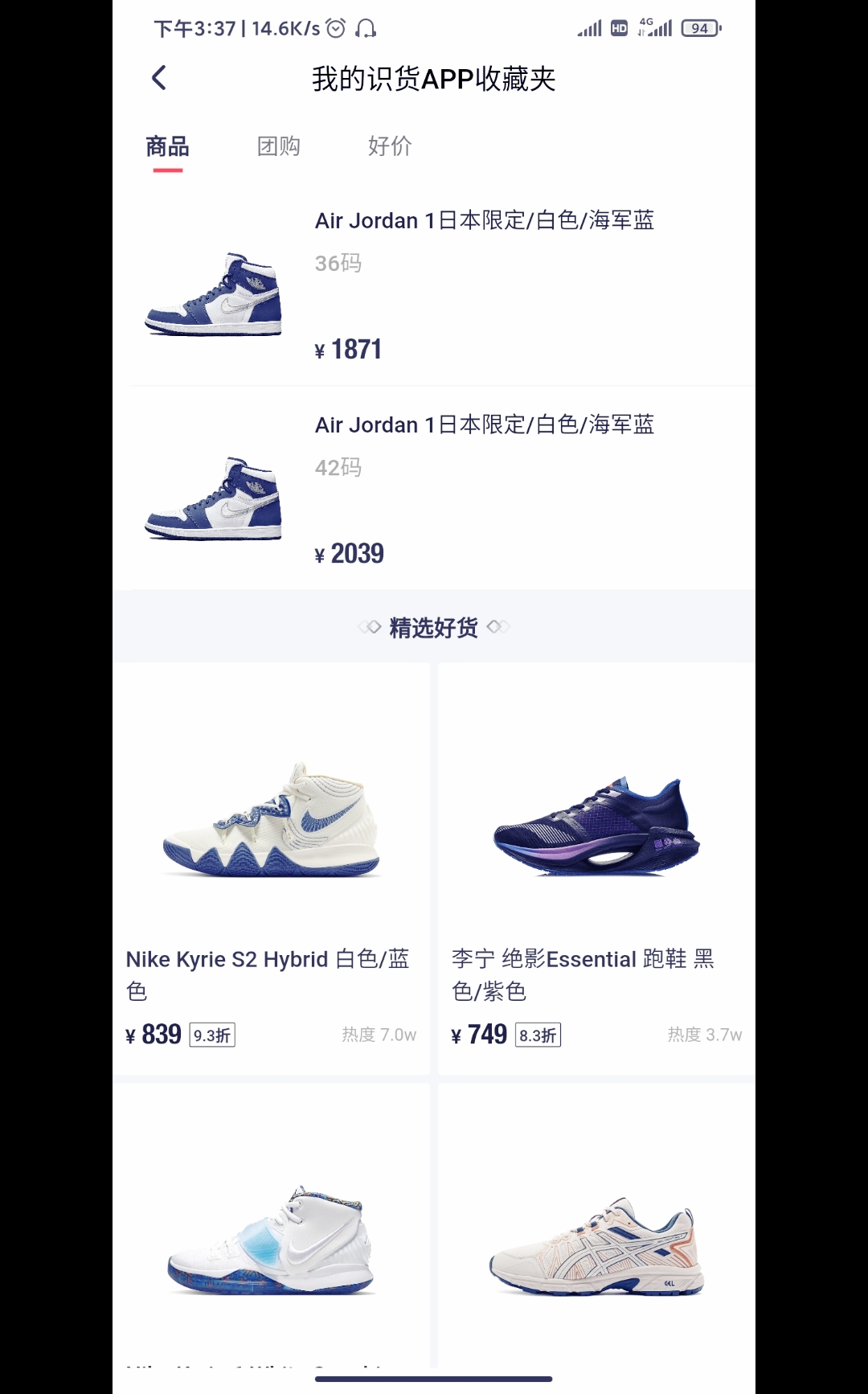Switch to the 好价 tab
Screen dimensions: 868x1394
[x=390, y=146]
